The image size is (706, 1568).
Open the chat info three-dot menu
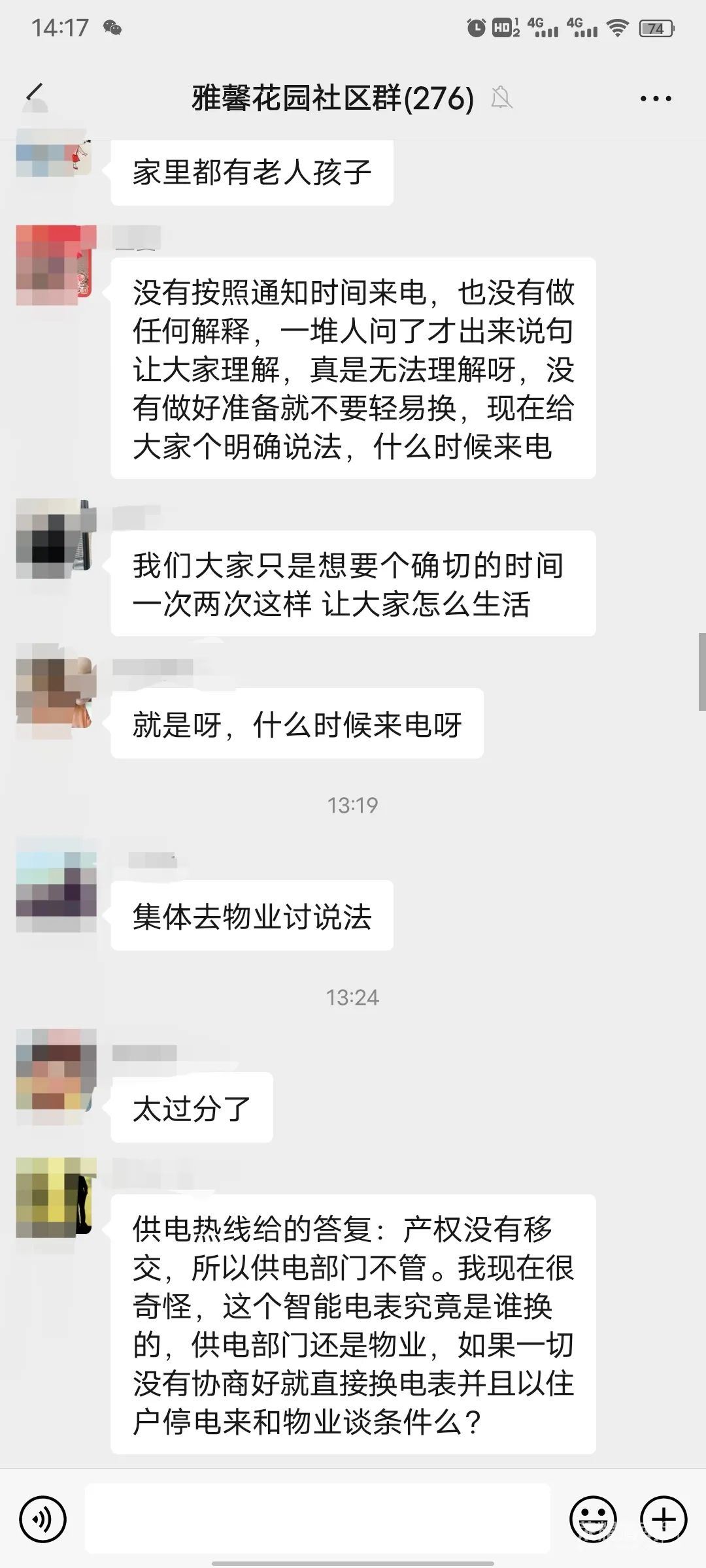pyautogui.click(x=655, y=99)
